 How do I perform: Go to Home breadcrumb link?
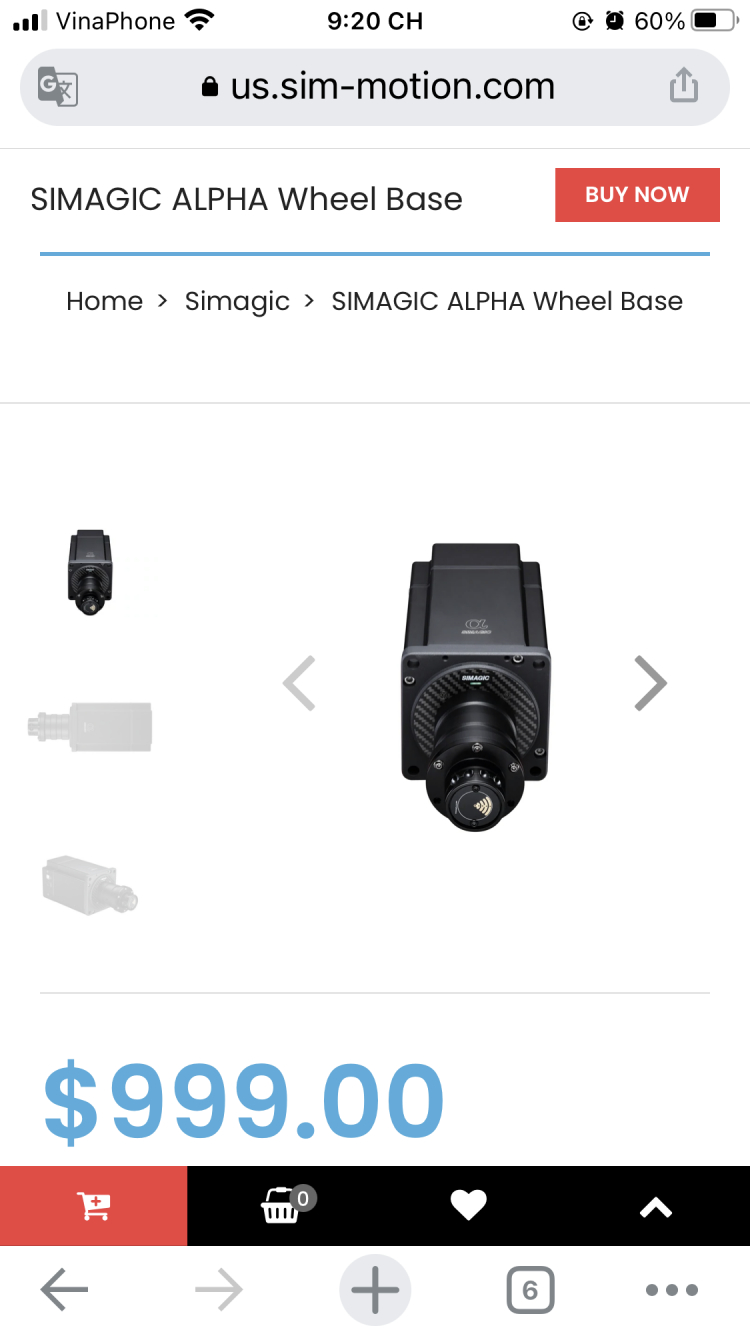(x=104, y=301)
